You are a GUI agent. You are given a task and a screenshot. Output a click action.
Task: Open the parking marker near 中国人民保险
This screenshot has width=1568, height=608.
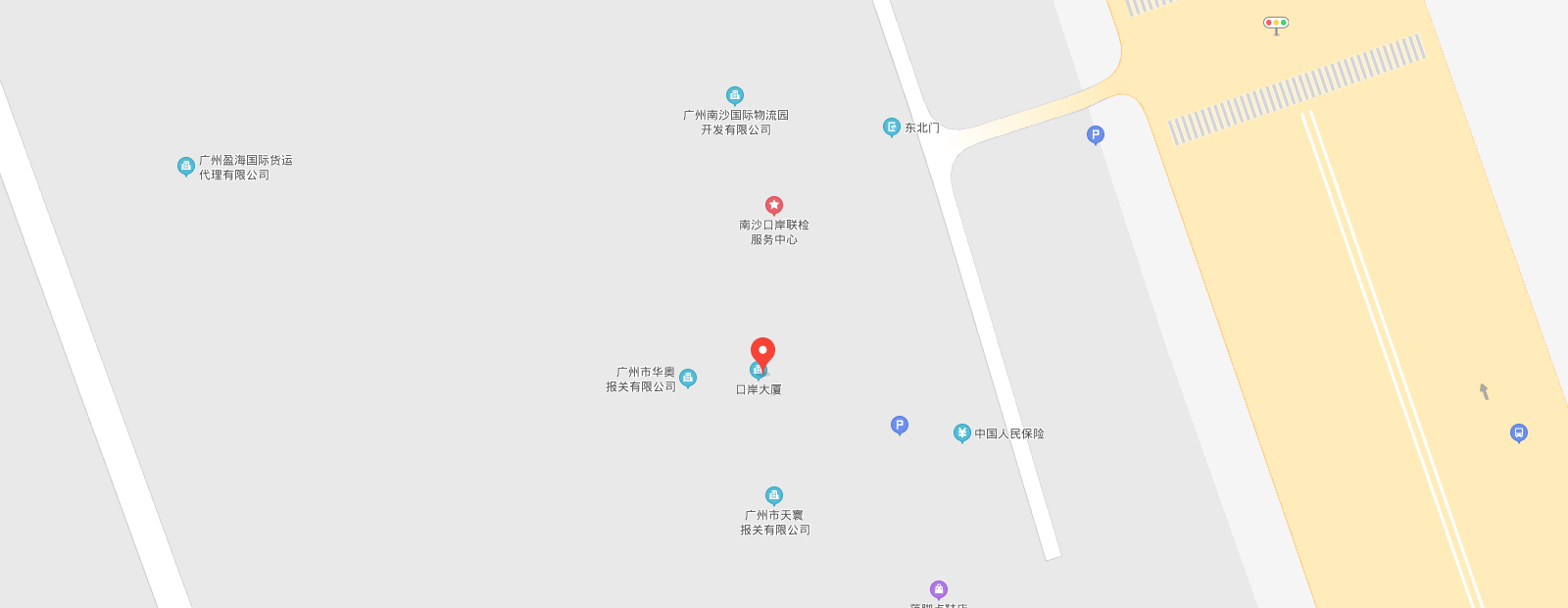900,425
